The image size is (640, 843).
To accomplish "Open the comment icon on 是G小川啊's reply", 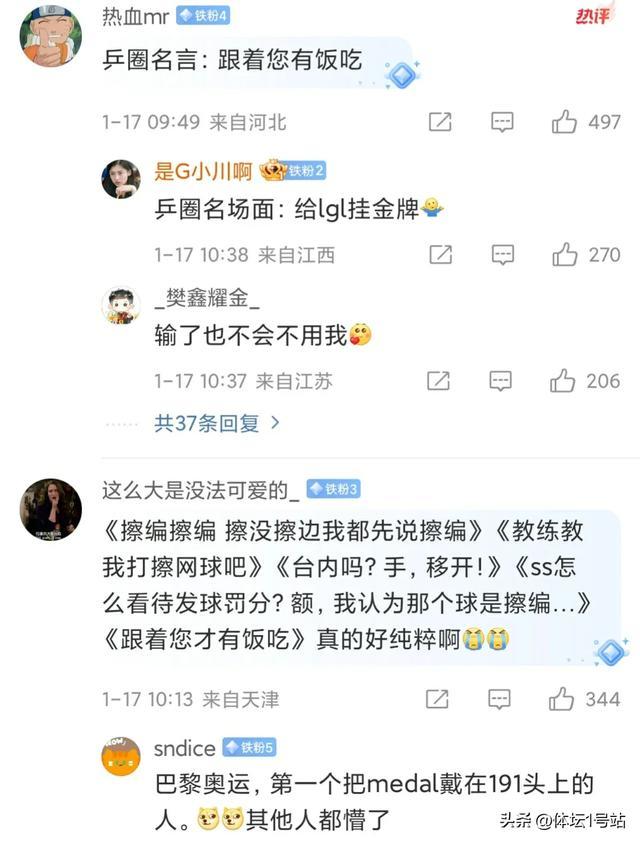I will 501,254.
